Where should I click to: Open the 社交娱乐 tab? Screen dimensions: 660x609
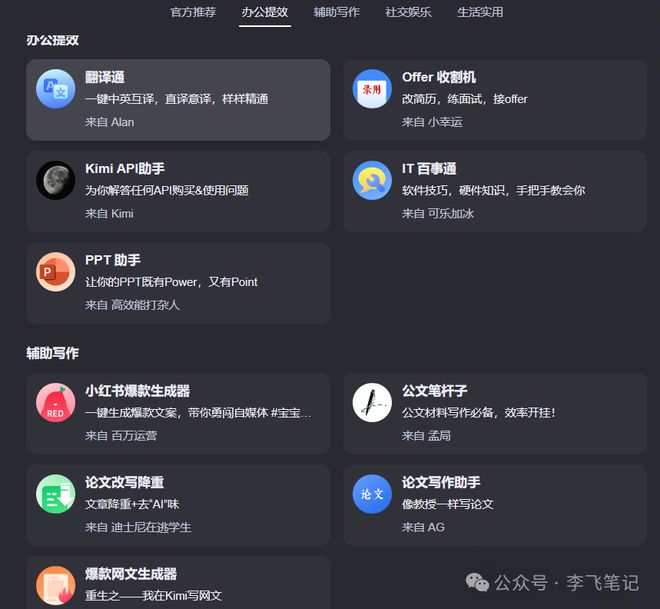pos(408,12)
